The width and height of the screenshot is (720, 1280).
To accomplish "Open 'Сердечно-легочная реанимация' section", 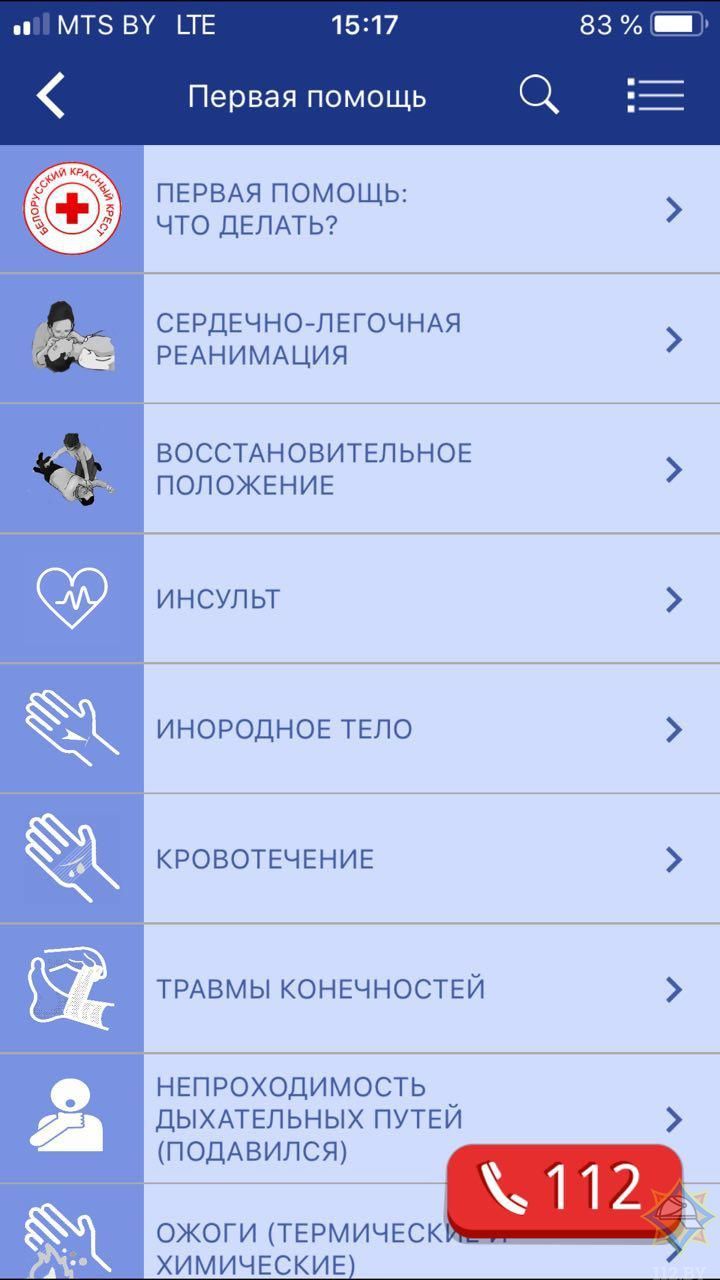I will coord(400,339).
